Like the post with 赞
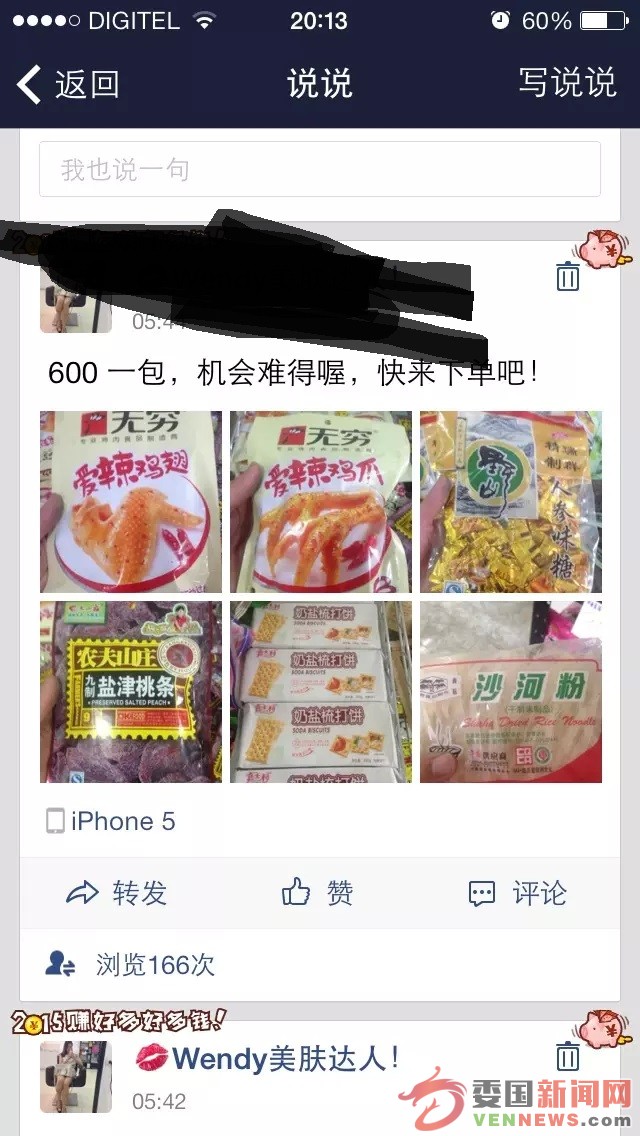Image resolution: width=640 pixels, height=1136 pixels. [318, 893]
